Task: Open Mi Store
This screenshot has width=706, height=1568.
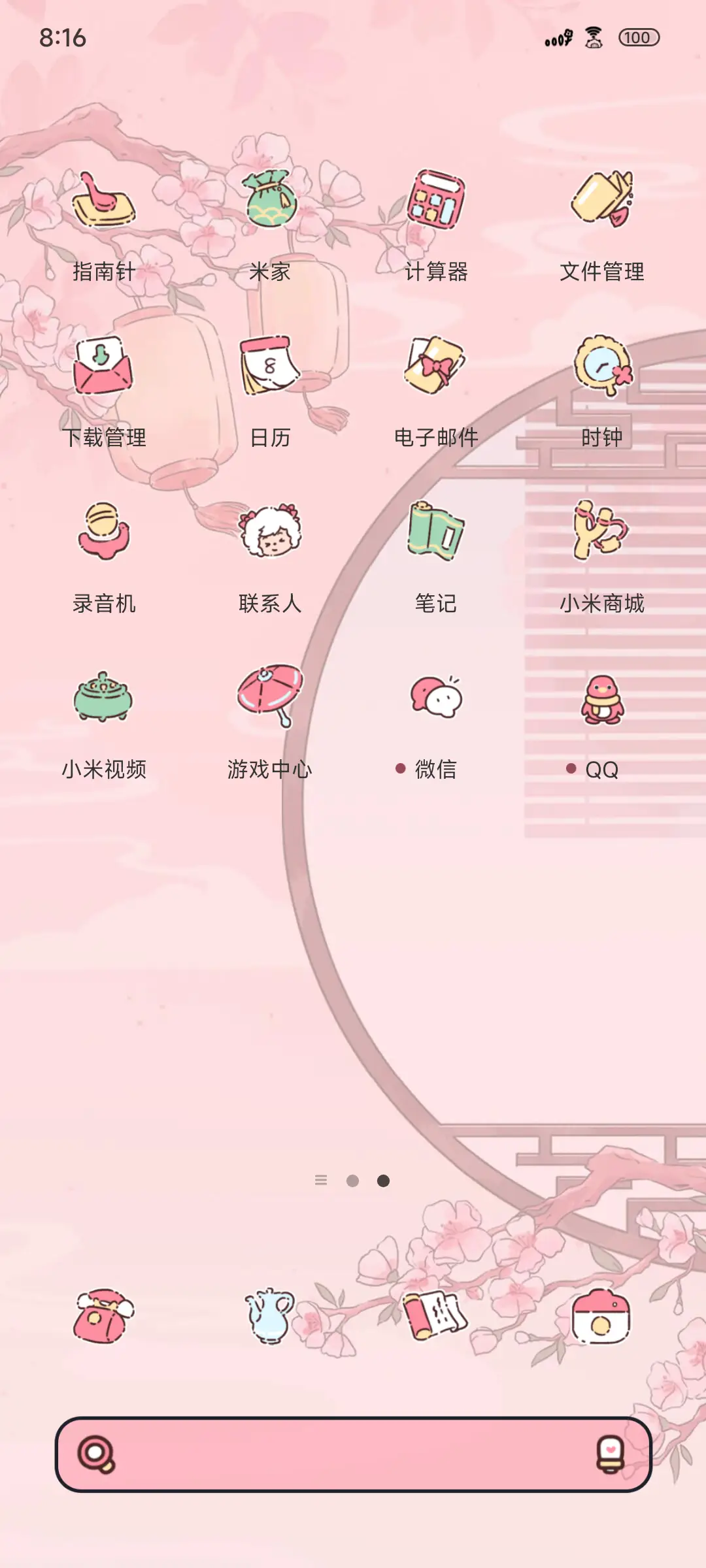Action: [x=601, y=536]
